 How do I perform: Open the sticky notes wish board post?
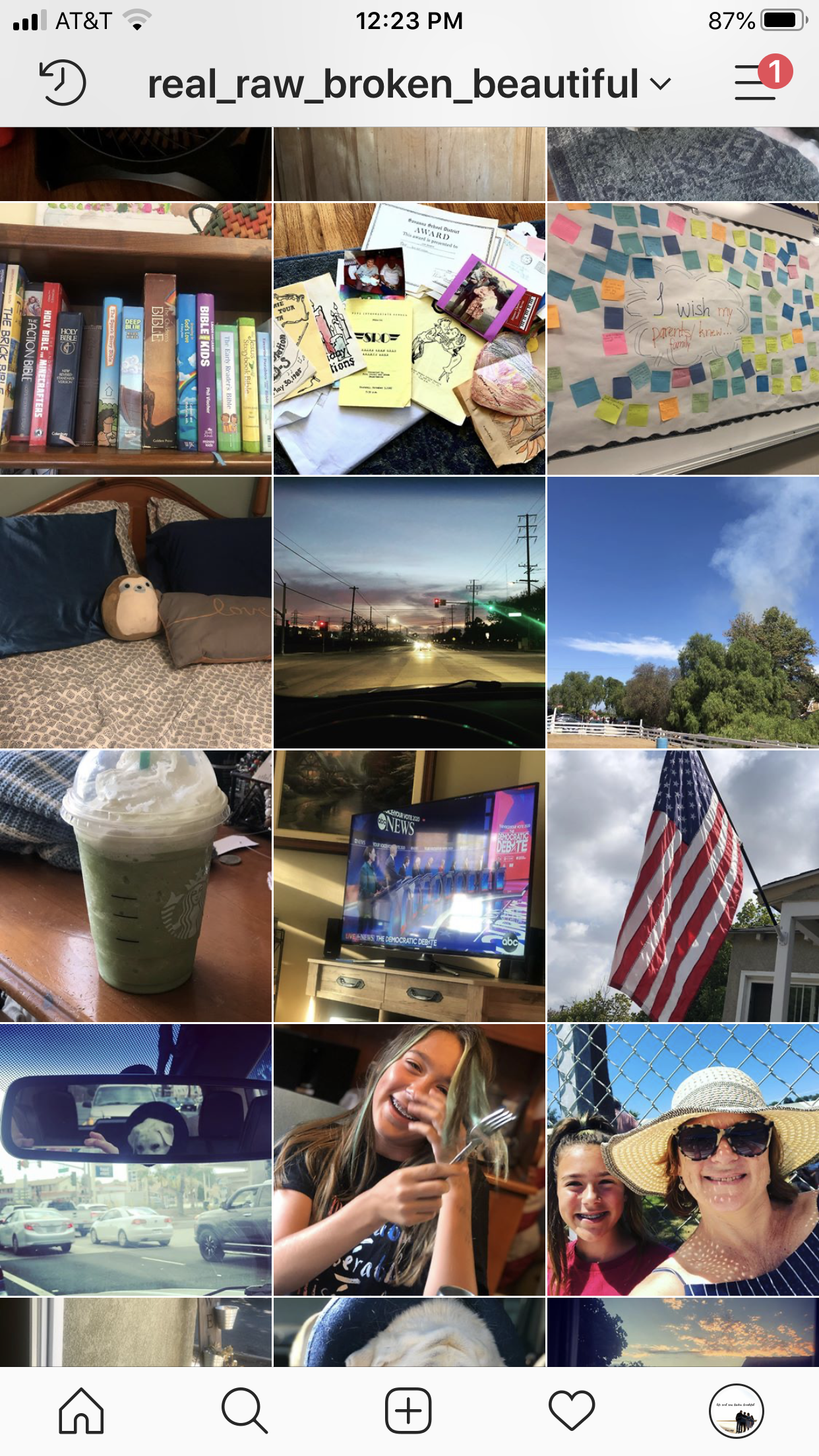click(x=683, y=339)
